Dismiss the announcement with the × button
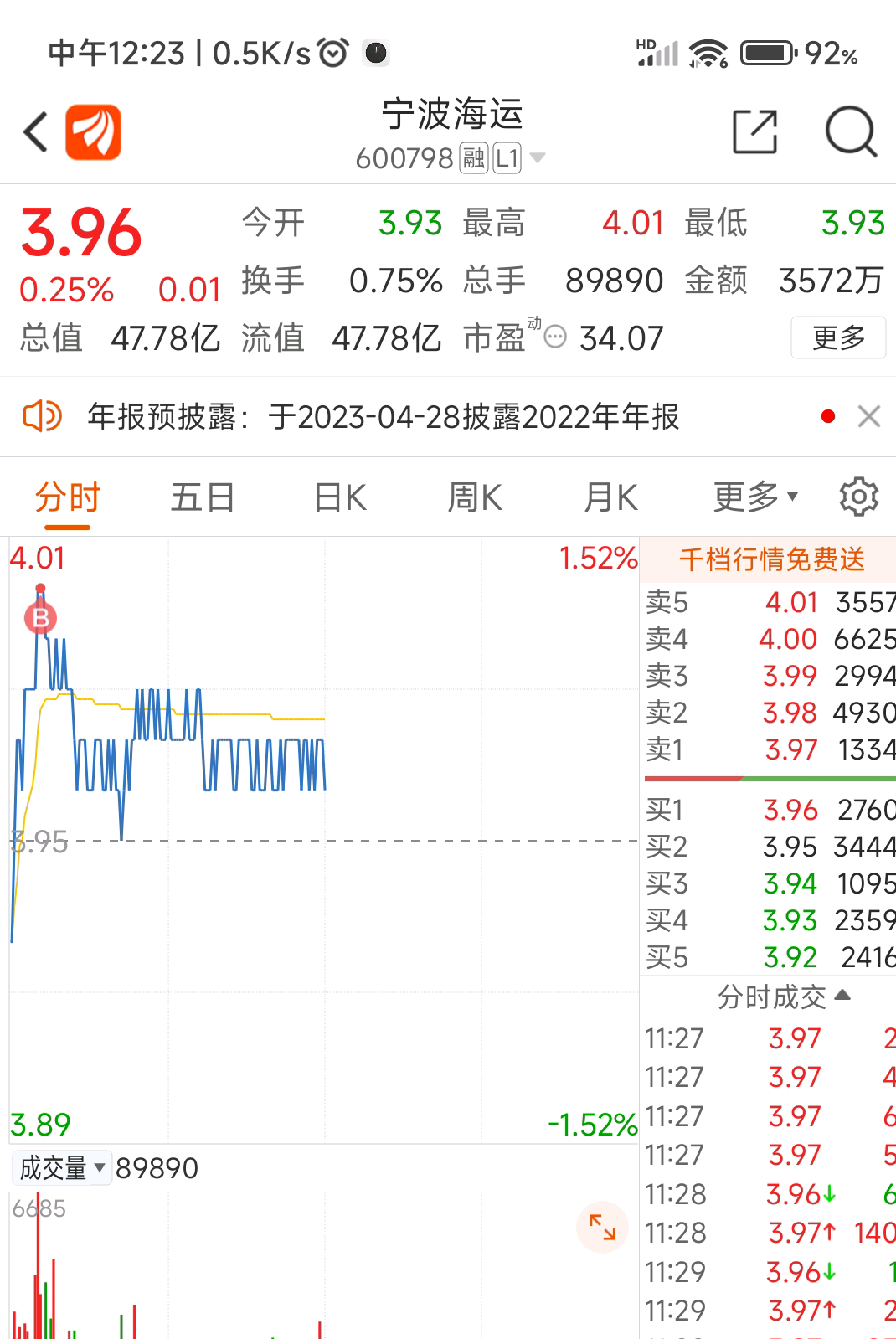Image resolution: width=896 pixels, height=1339 pixels. pyautogui.click(x=869, y=415)
